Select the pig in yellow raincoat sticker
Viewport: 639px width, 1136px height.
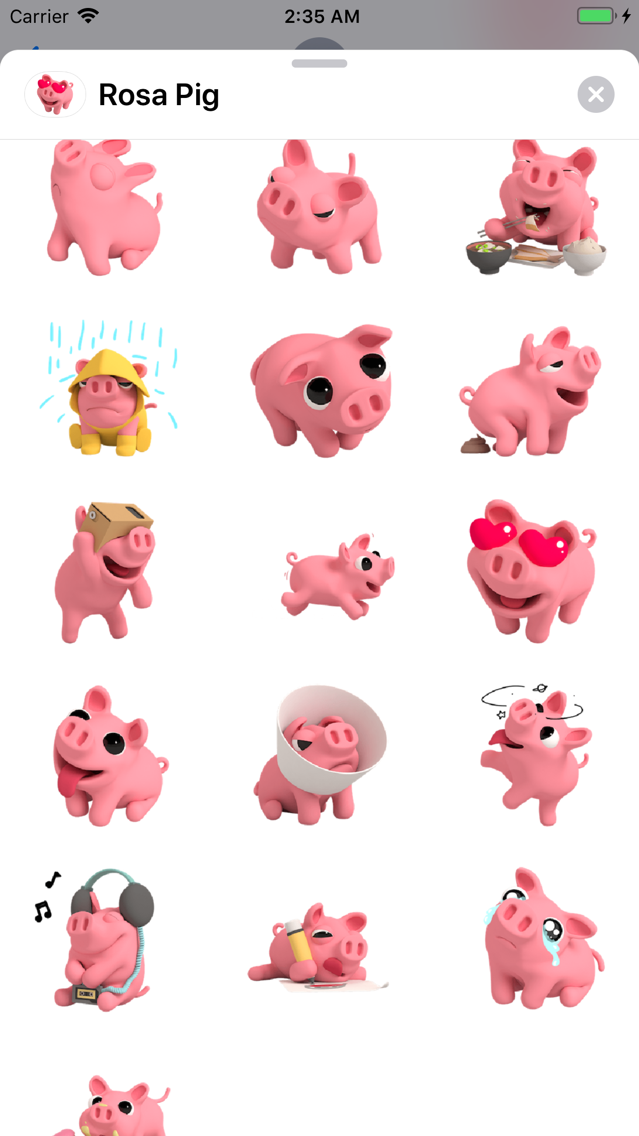click(107, 390)
